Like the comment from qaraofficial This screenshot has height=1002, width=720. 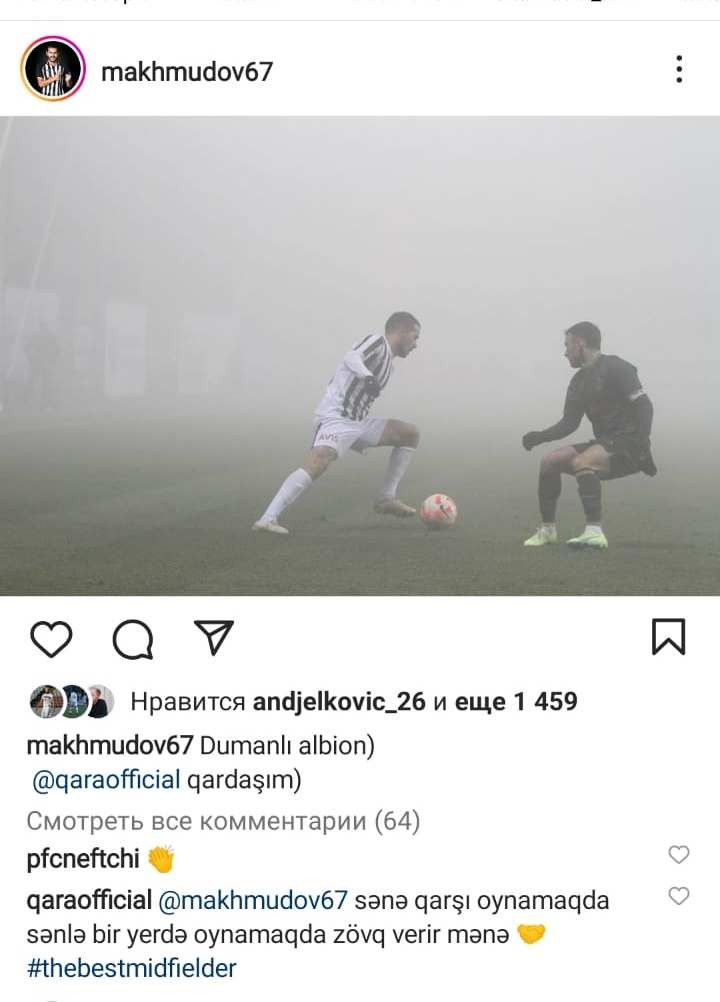pos(679,896)
